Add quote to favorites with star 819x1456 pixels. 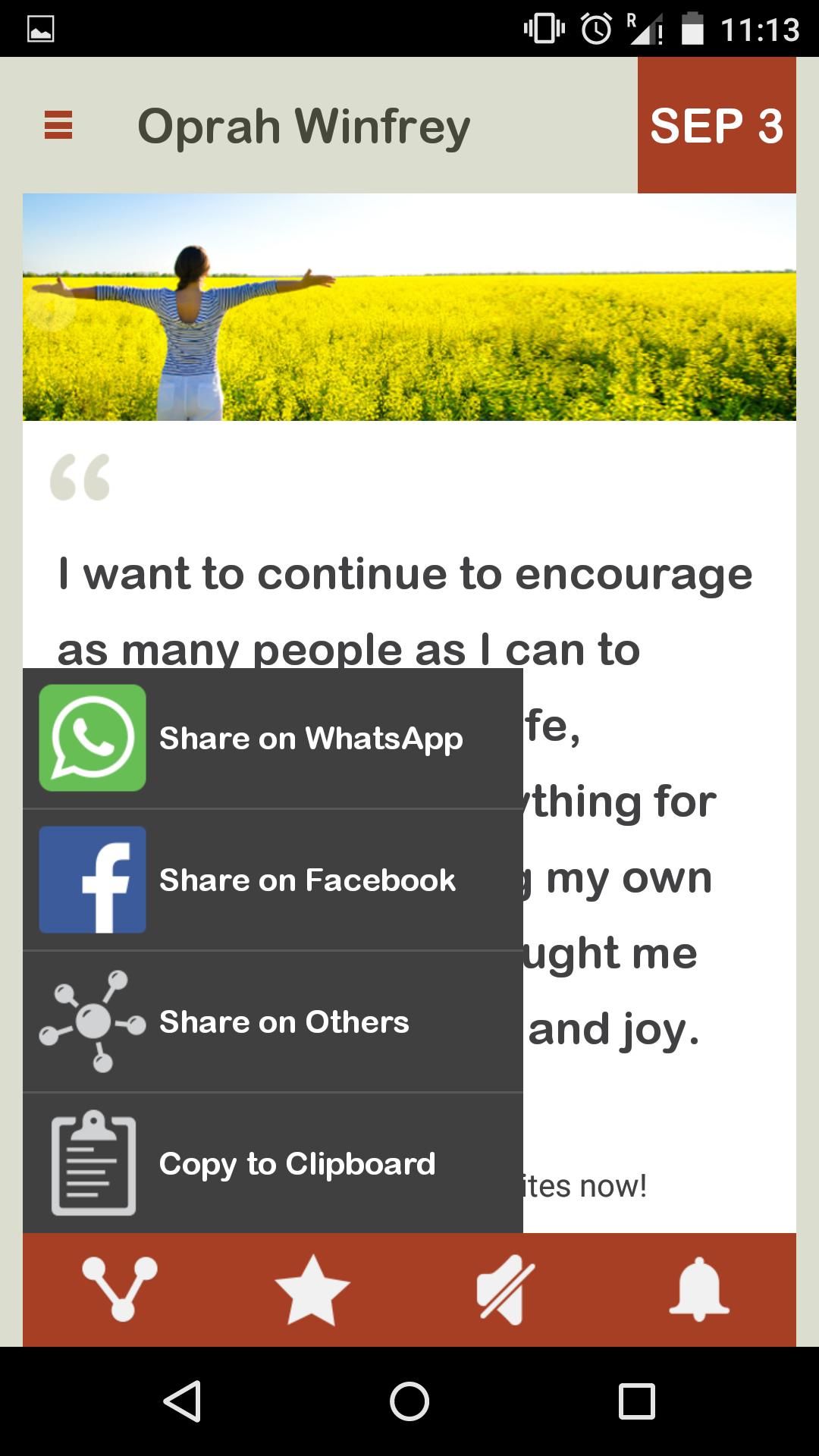[312, 1289]
